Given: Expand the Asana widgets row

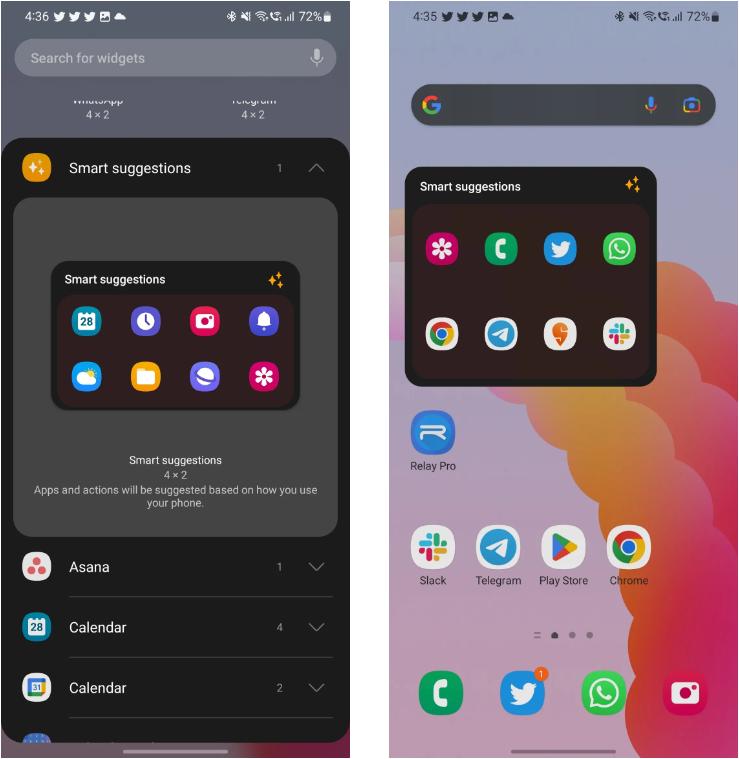Looking at the screenshot, I should click(x=316, y=567).
